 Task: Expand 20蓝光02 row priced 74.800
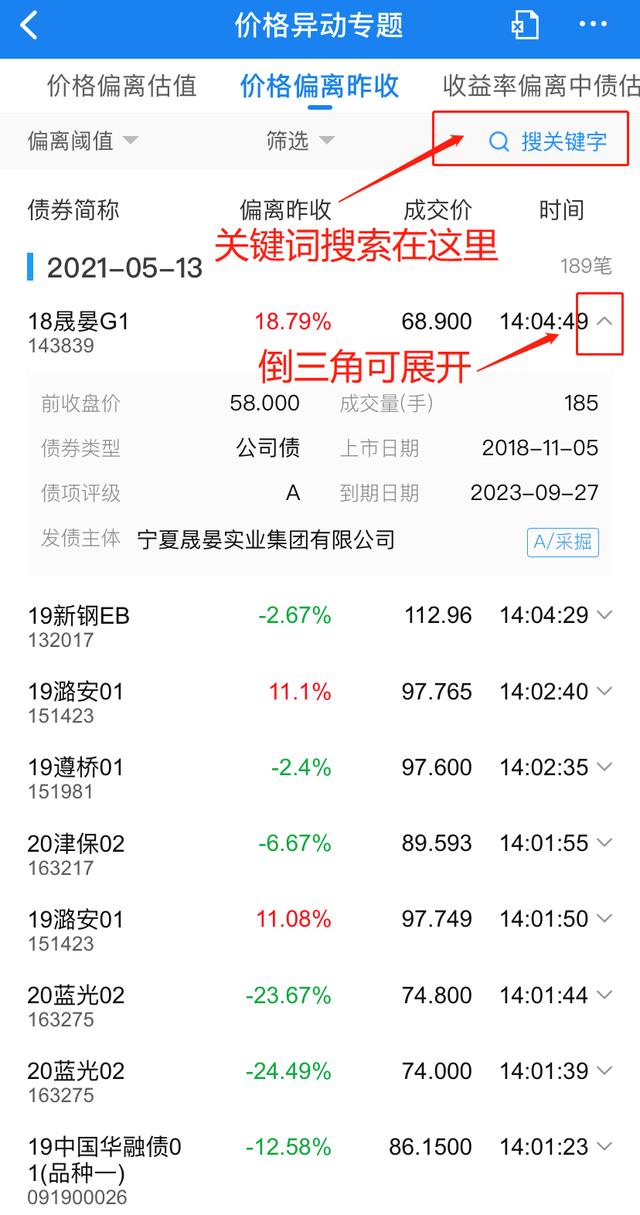click(604, 995)
